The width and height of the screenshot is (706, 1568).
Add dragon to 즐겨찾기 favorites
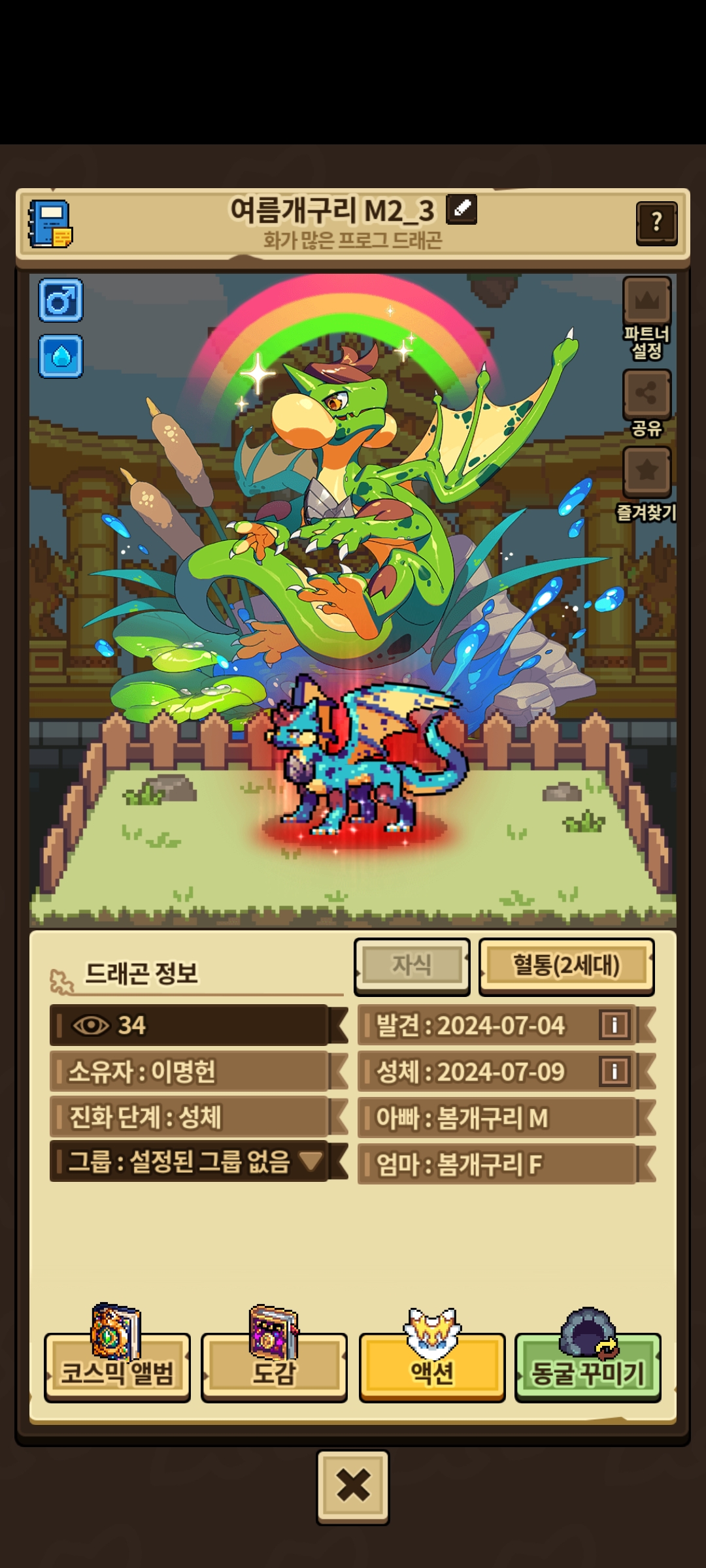coord(647,471)
